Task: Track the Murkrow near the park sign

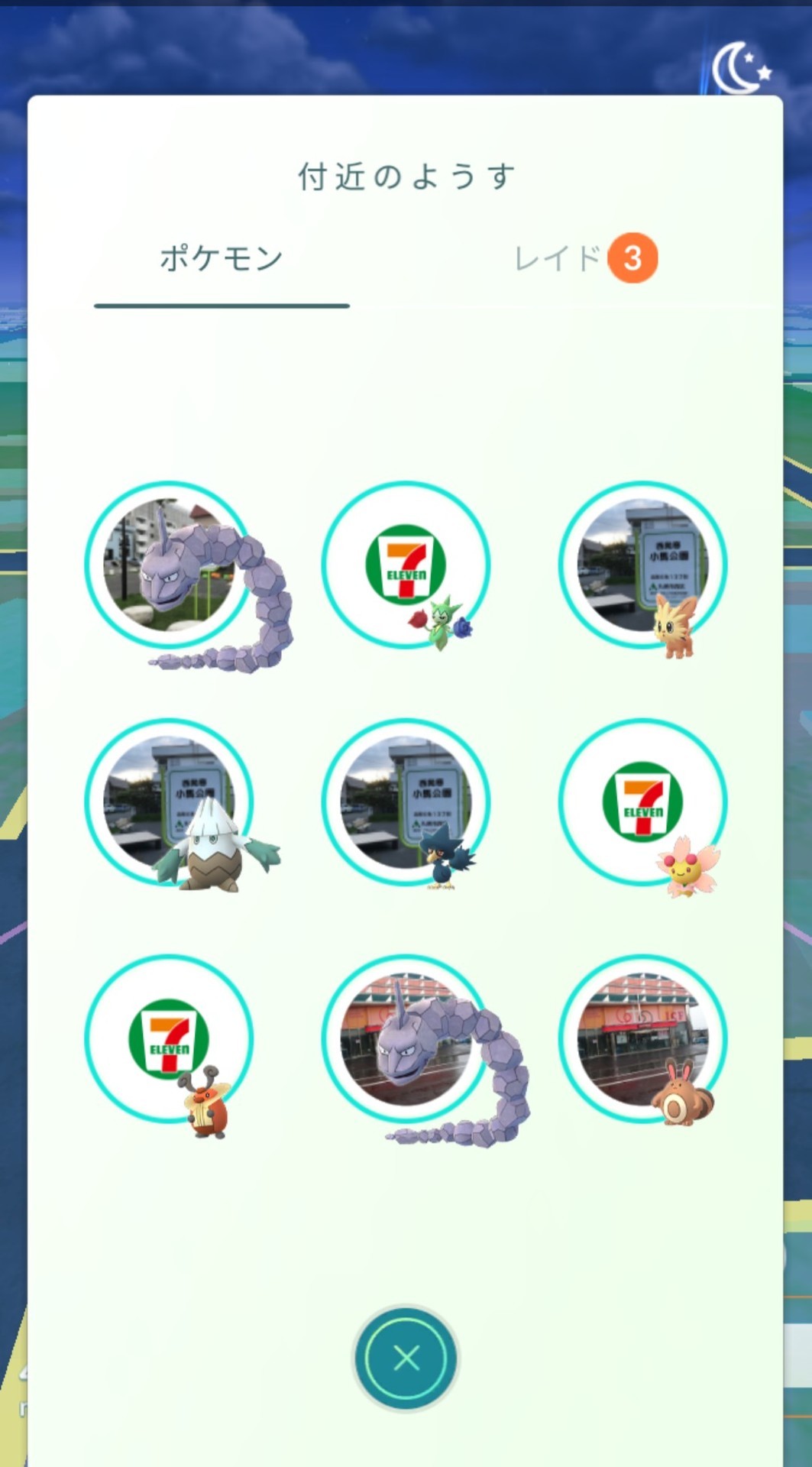Action: (x=406, y=802)
